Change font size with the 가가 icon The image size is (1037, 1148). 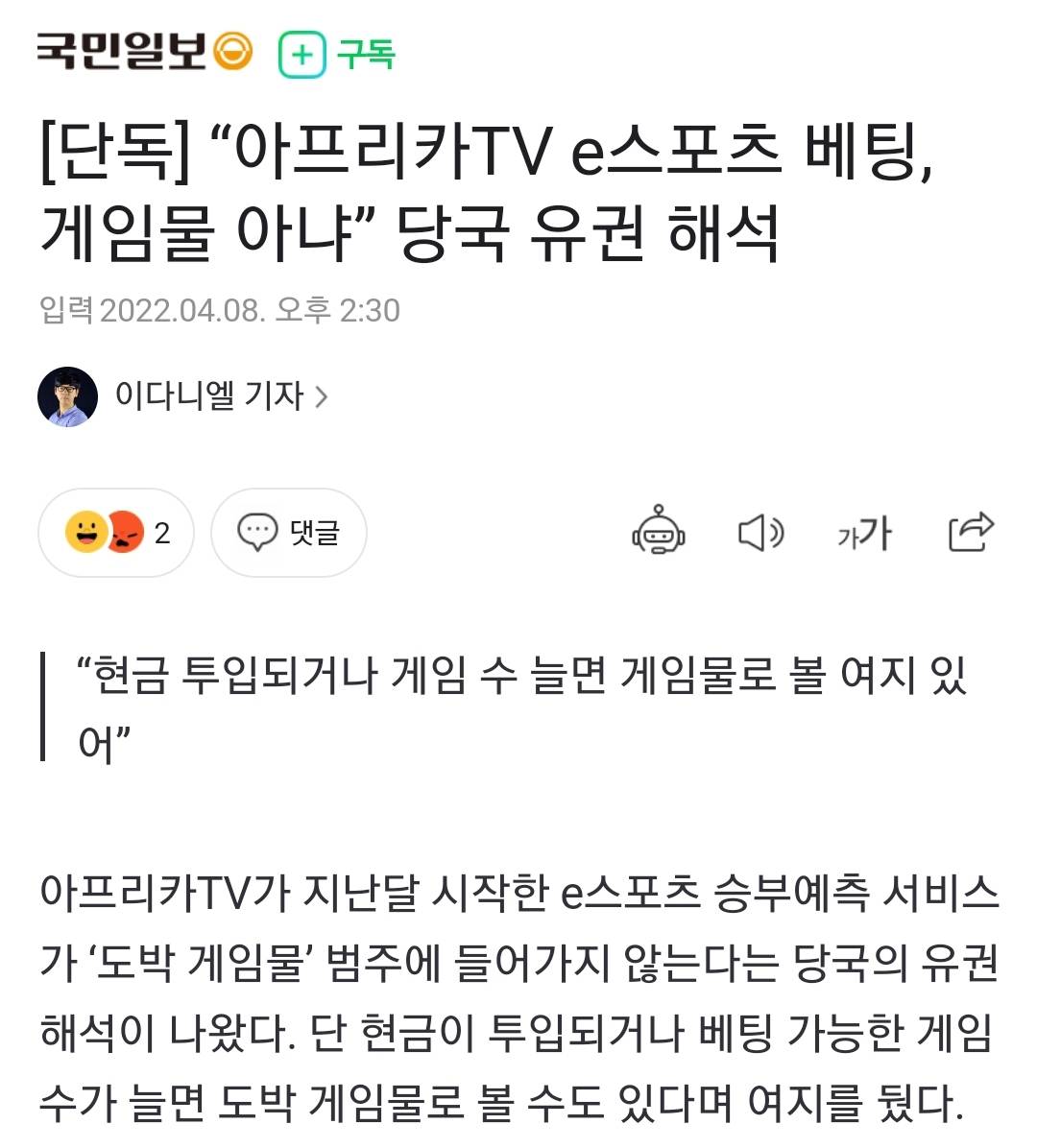pyautogui.click(x=864, y=533)
